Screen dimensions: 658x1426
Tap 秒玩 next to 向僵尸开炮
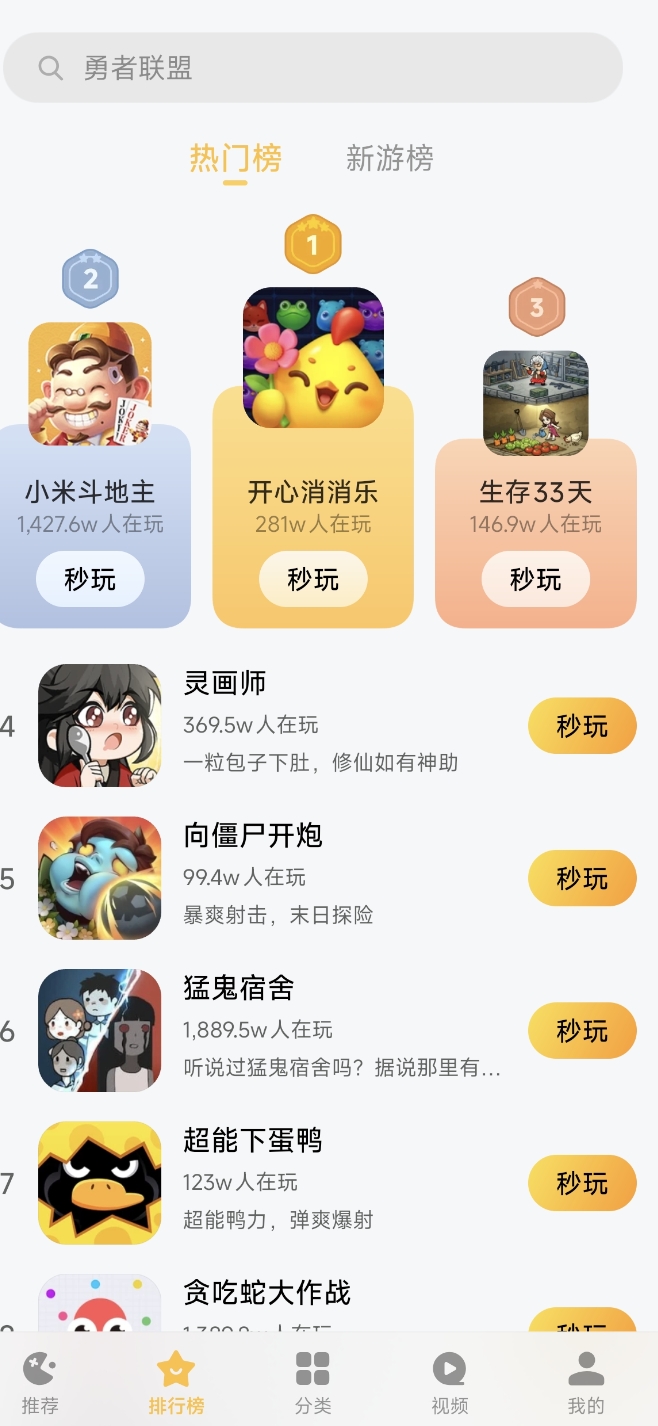582,878
